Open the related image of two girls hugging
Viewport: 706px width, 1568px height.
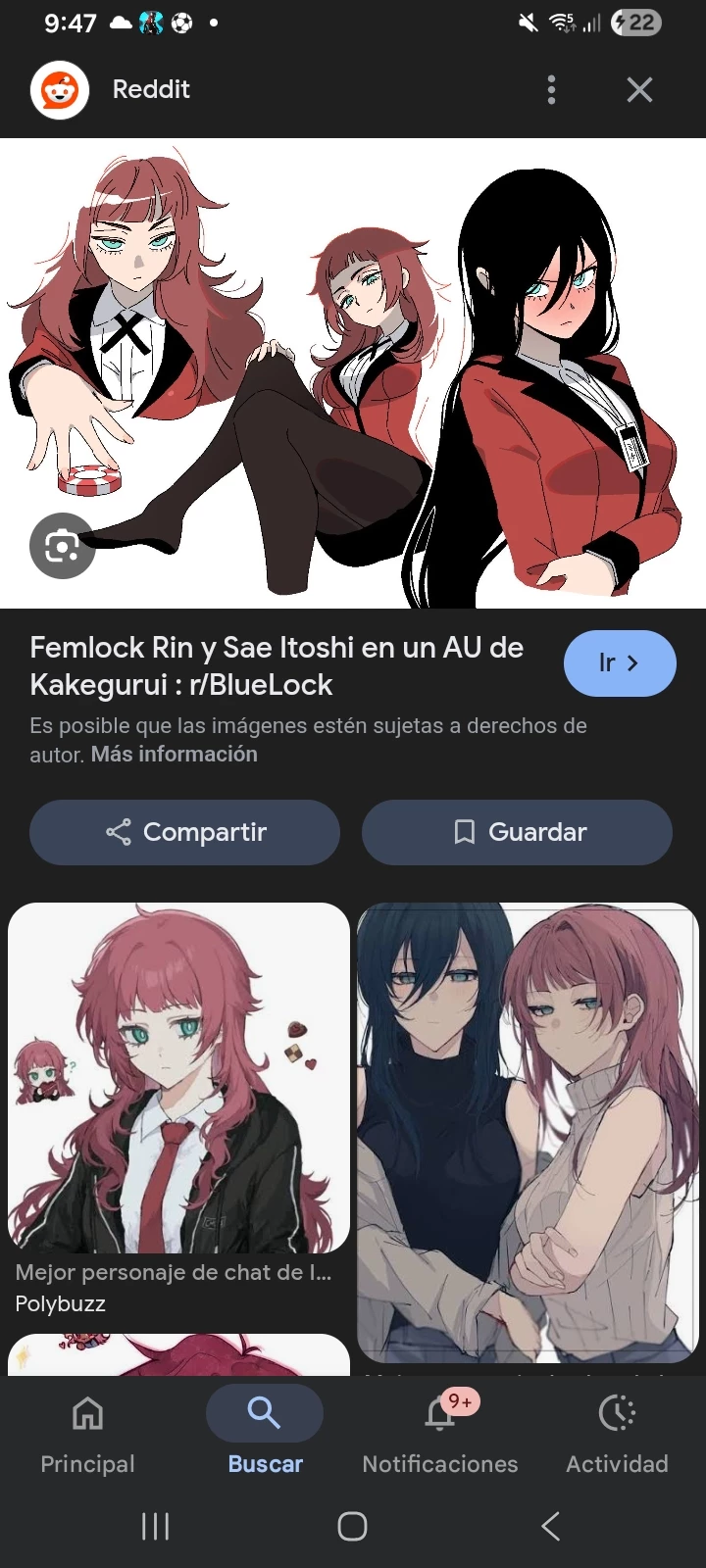(x=528, y=1132)
